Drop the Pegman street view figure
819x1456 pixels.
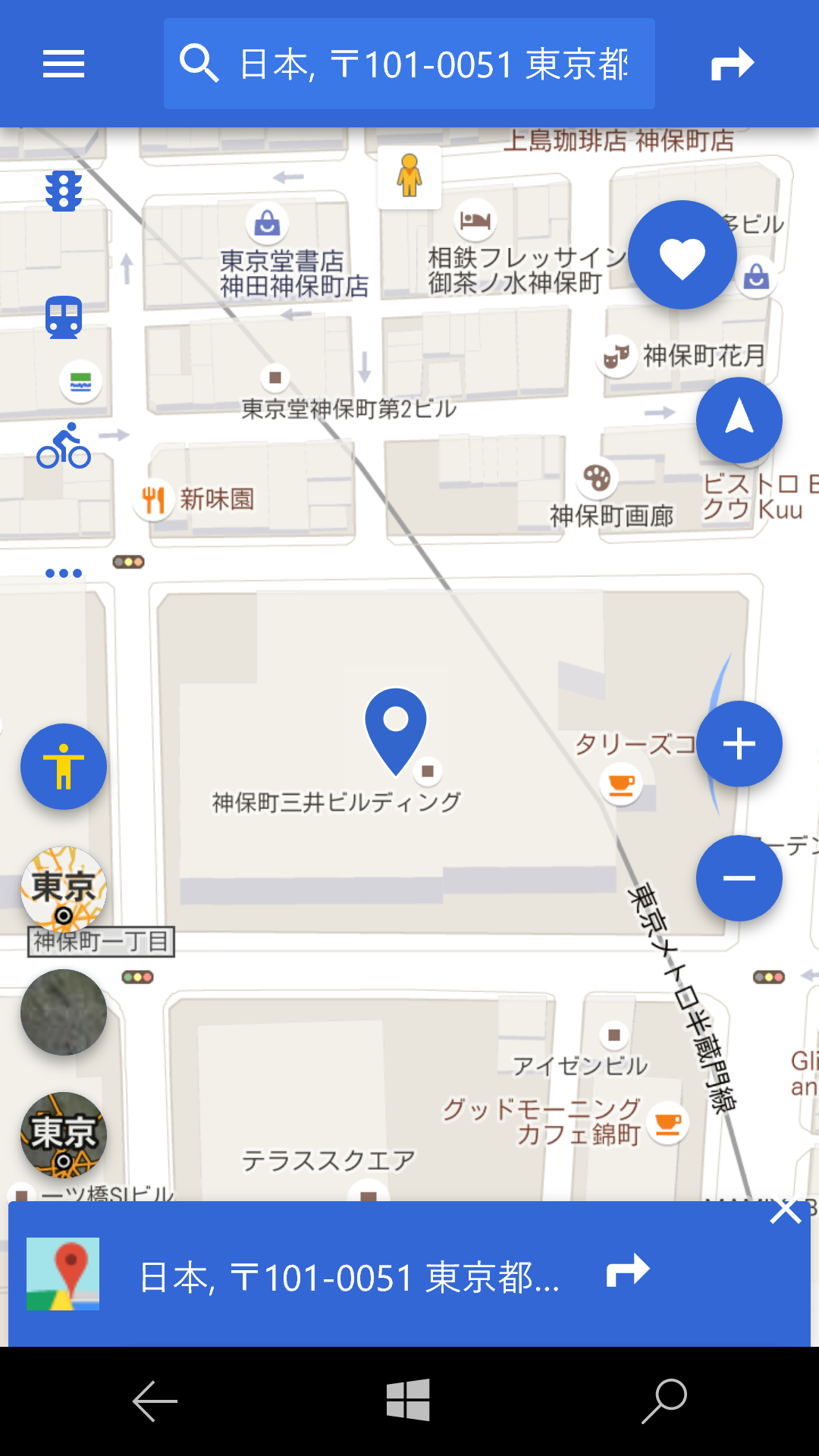click(x=409, y=177)
